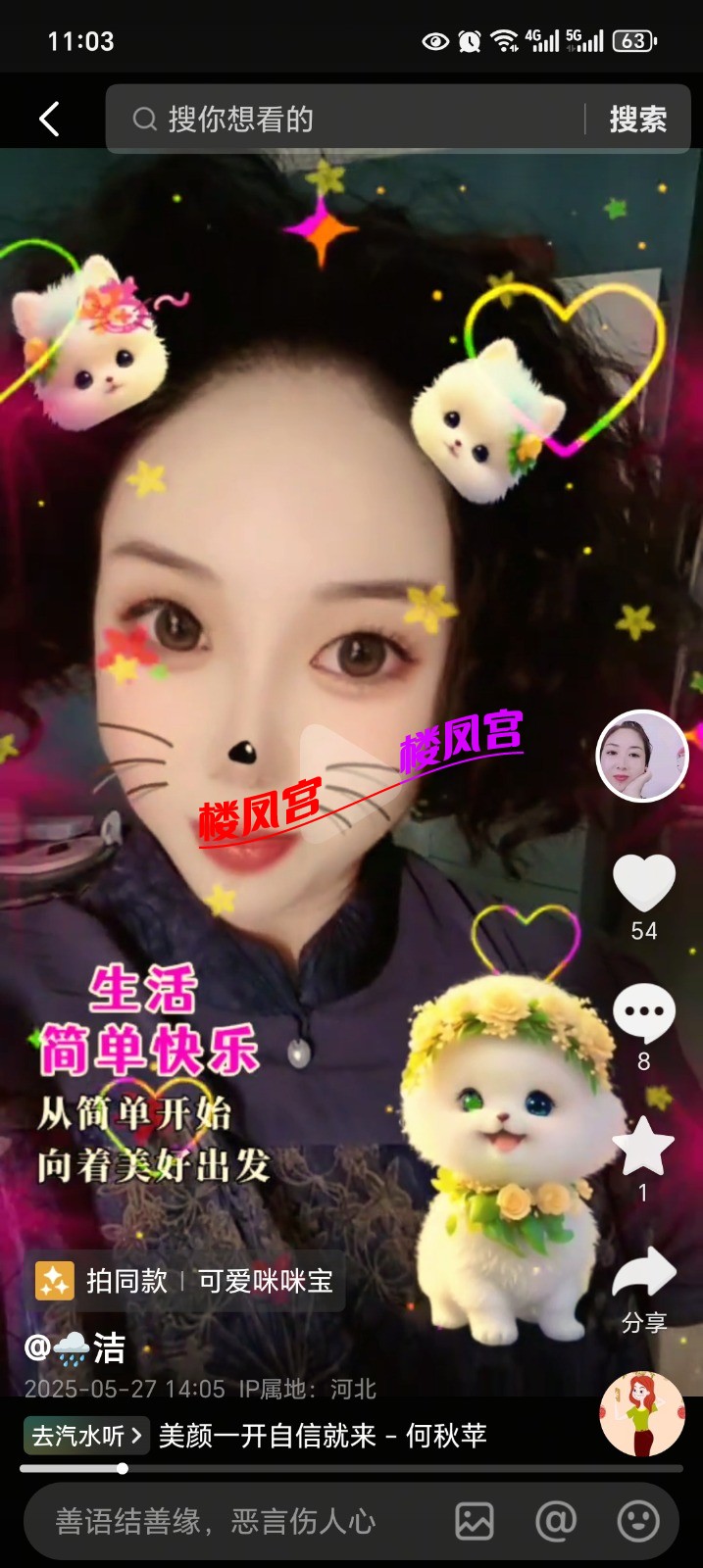Go back using the top-left arrow
Viewport: 703px width, 1568px height.
tap(49, 120)
